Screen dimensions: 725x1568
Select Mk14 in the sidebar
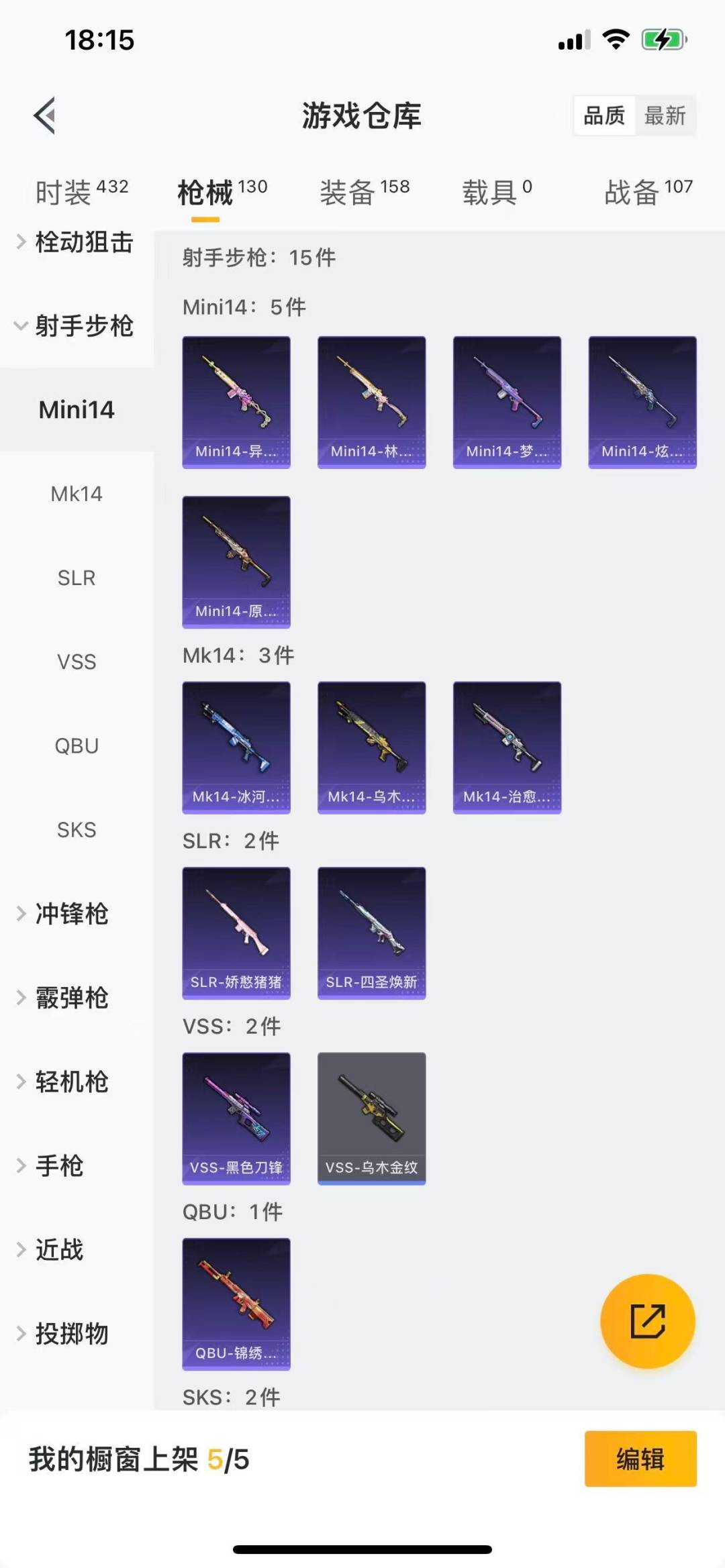point(77,494)
